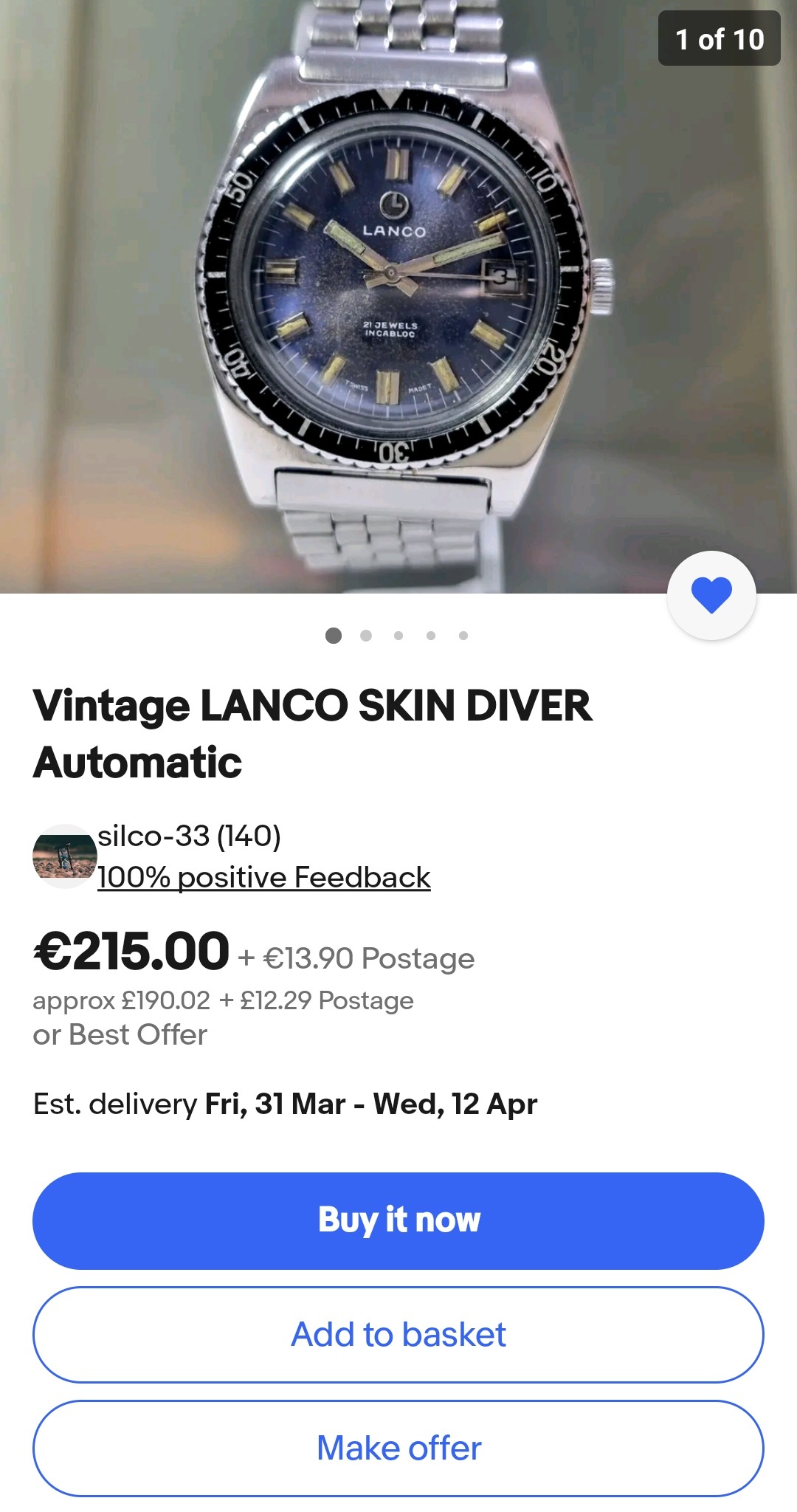Open seller silco-33's profile

(x=189, y=836)
